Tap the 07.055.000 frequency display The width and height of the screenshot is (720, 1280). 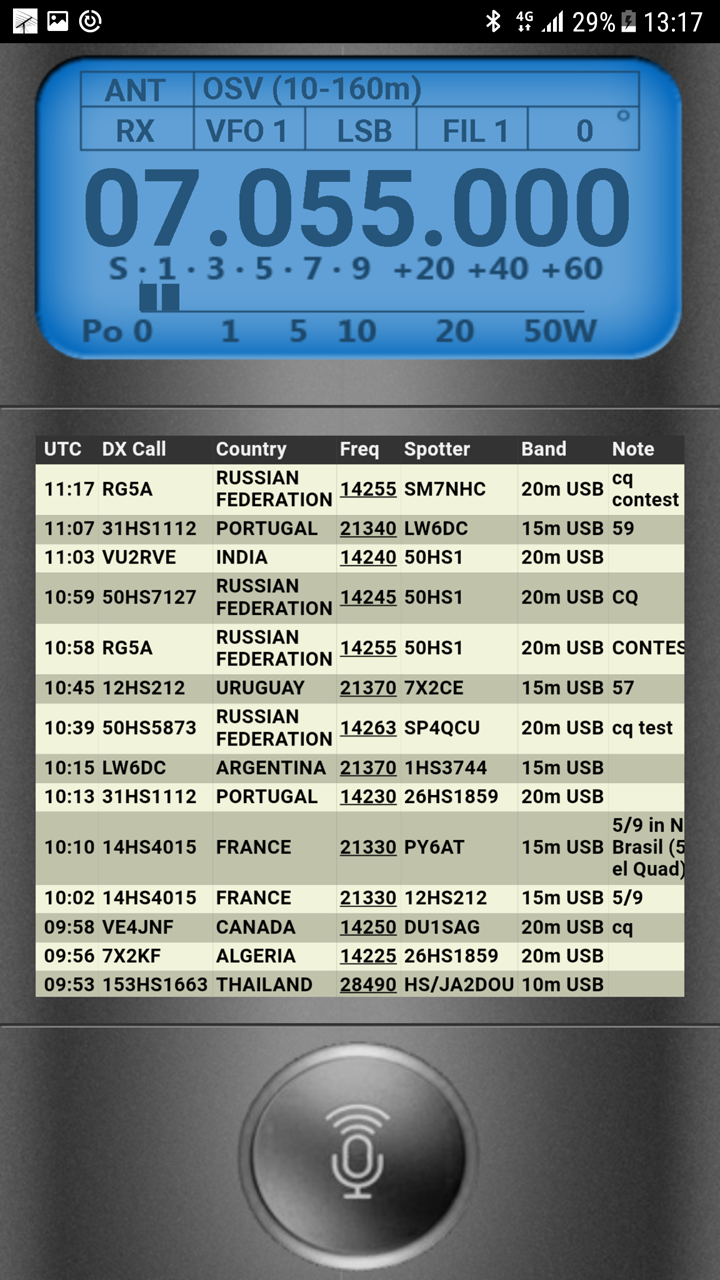point(358,210)
